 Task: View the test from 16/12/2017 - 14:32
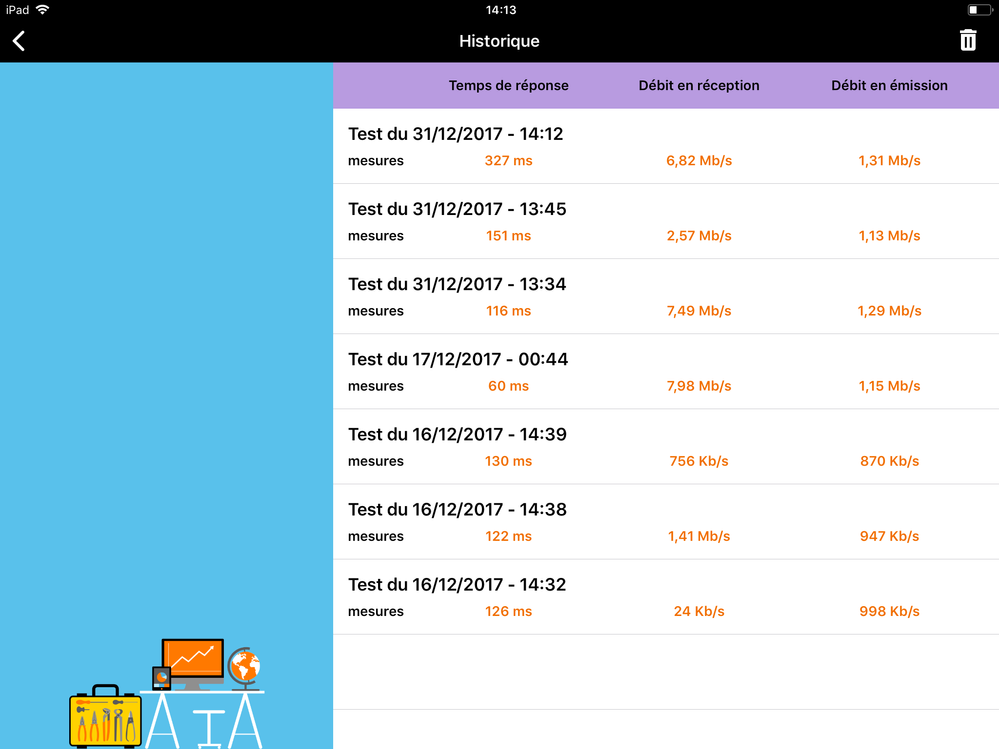665,596
